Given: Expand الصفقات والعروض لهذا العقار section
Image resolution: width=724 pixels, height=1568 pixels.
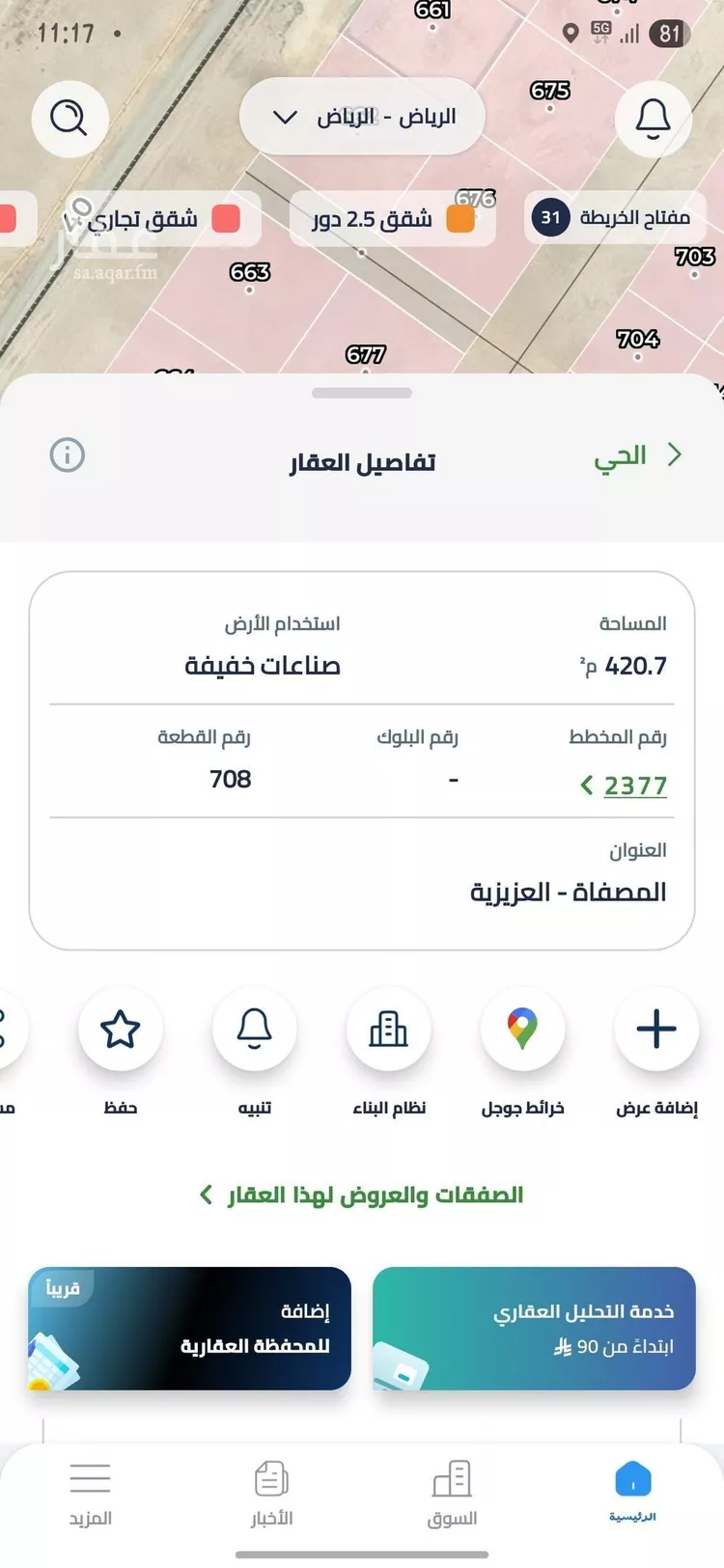Looking at the screenshot, I should coord(362,1195).
